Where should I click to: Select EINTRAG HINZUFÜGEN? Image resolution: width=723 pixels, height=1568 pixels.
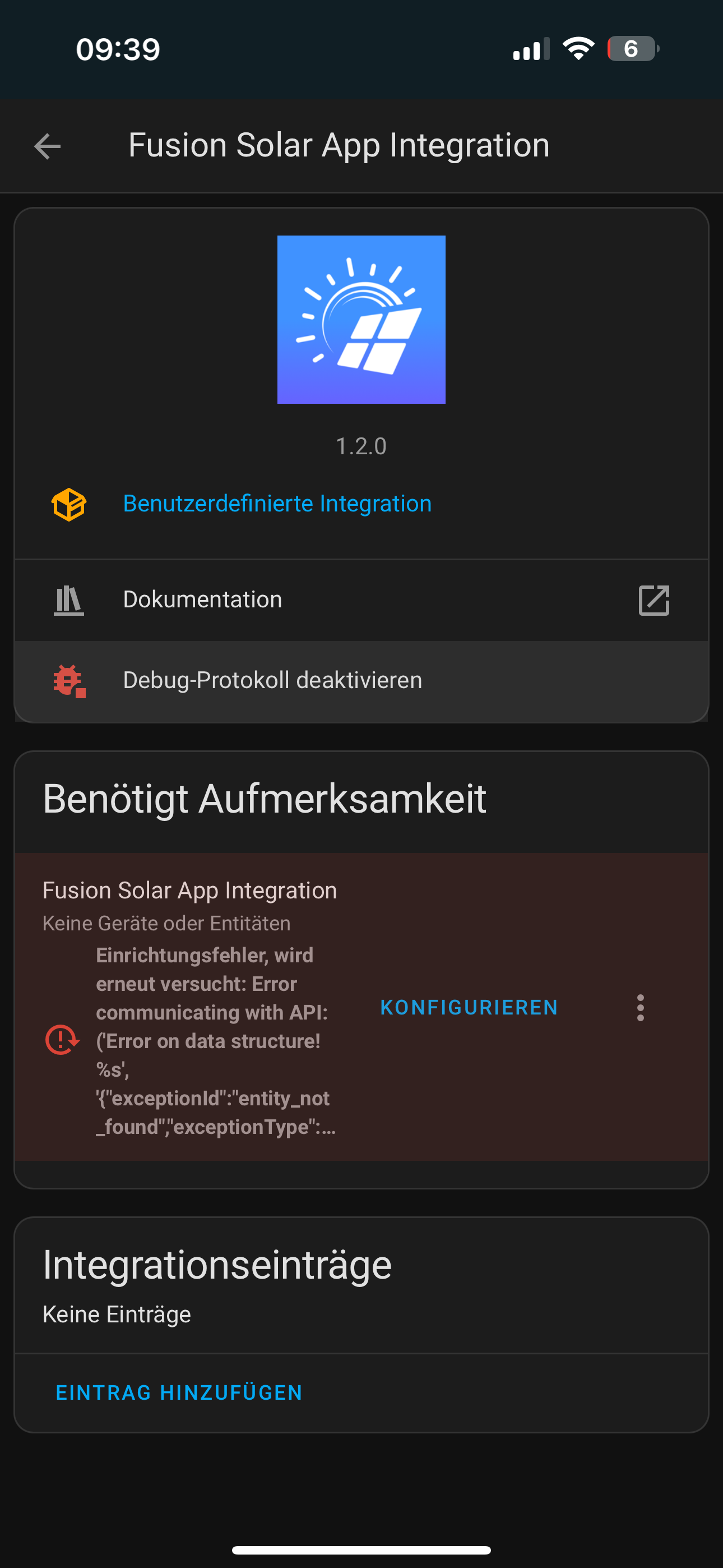pos(179,1392)
